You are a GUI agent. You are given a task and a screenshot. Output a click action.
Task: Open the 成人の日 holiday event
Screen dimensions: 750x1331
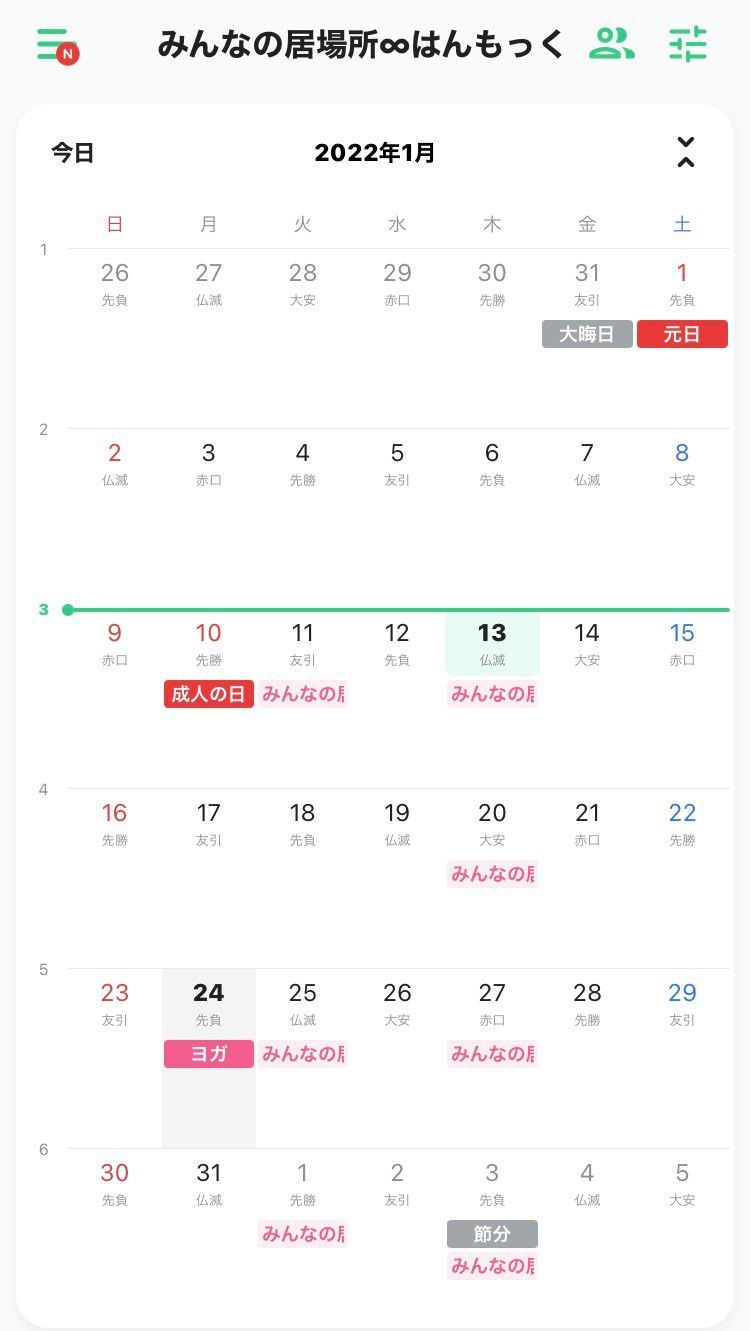[208, 694]
